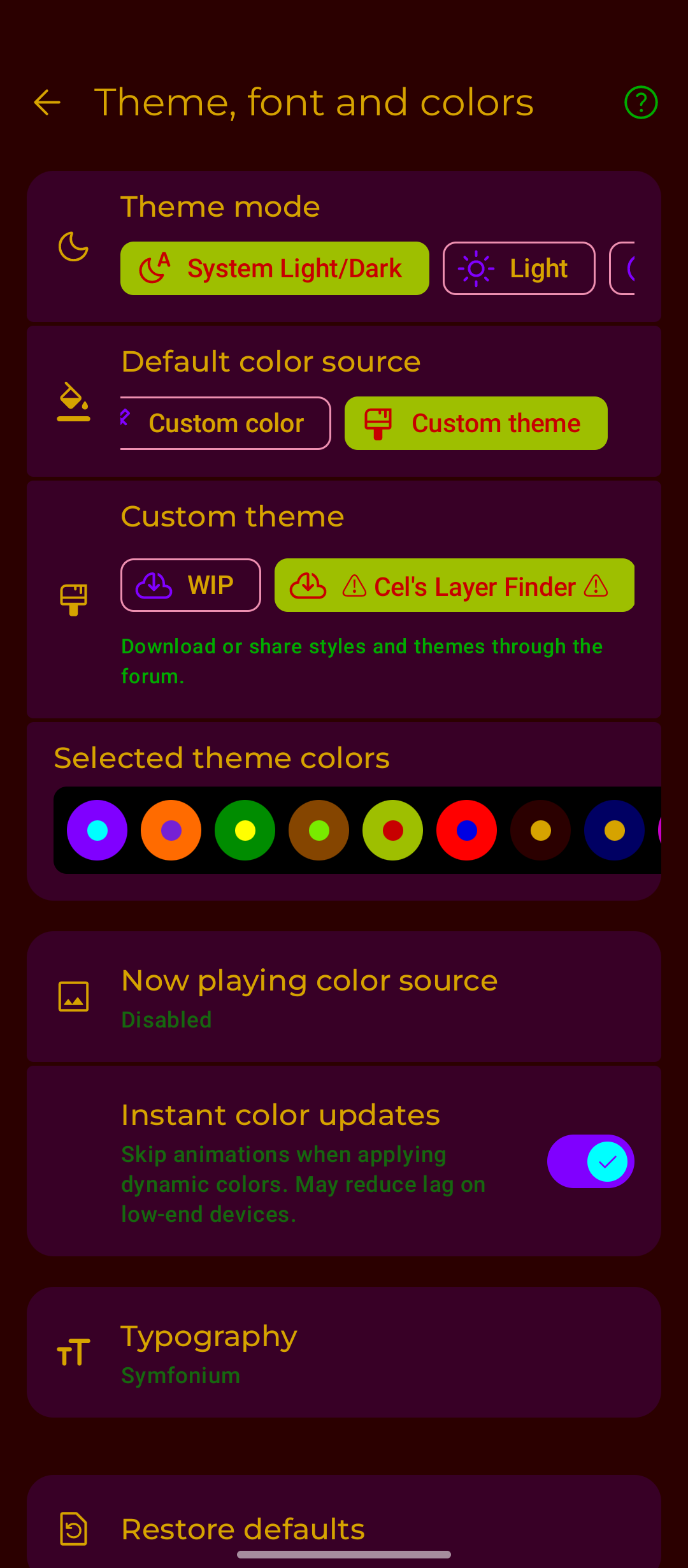Tap the purple theme color swatch

tap(97, 831)
